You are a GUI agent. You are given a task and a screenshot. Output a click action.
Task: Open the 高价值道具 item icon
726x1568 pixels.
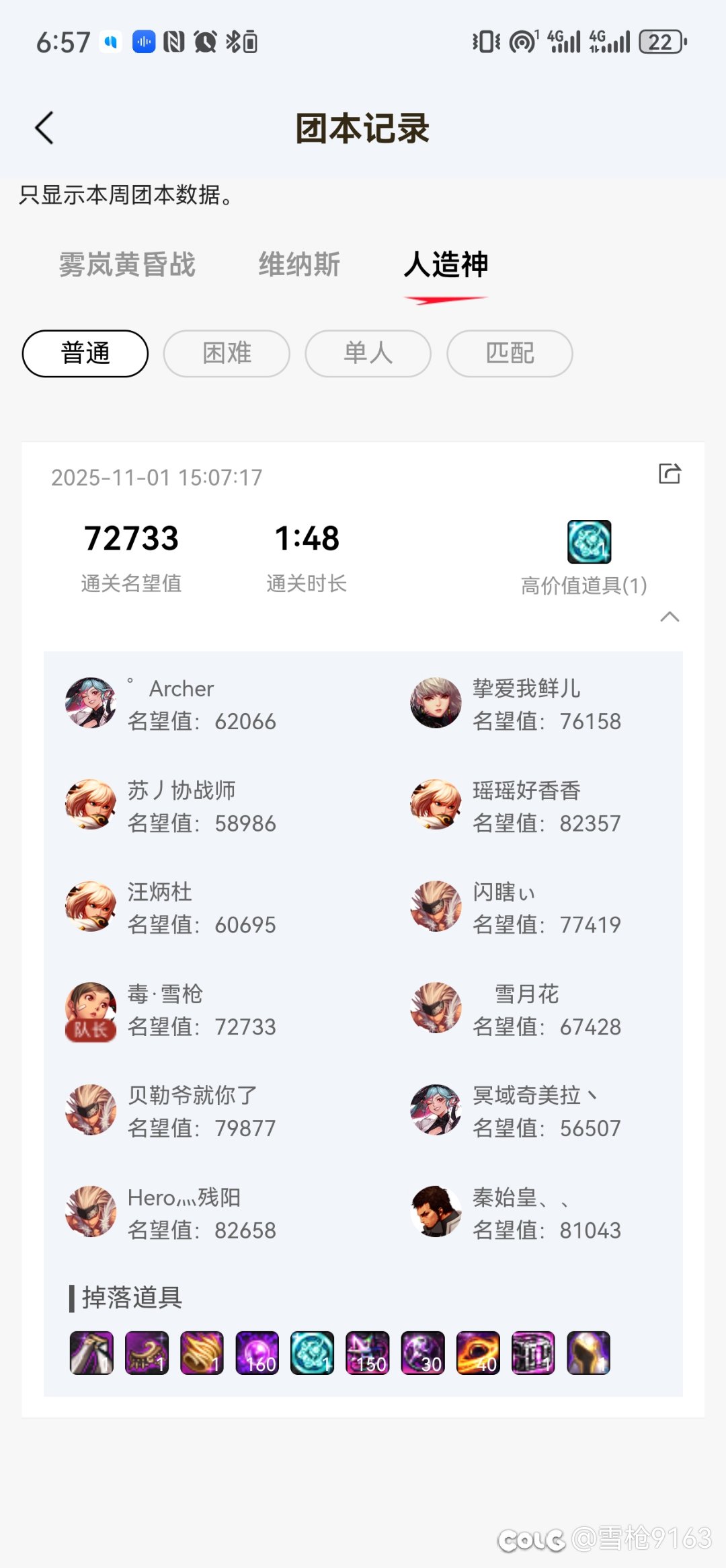coord(589,542)
